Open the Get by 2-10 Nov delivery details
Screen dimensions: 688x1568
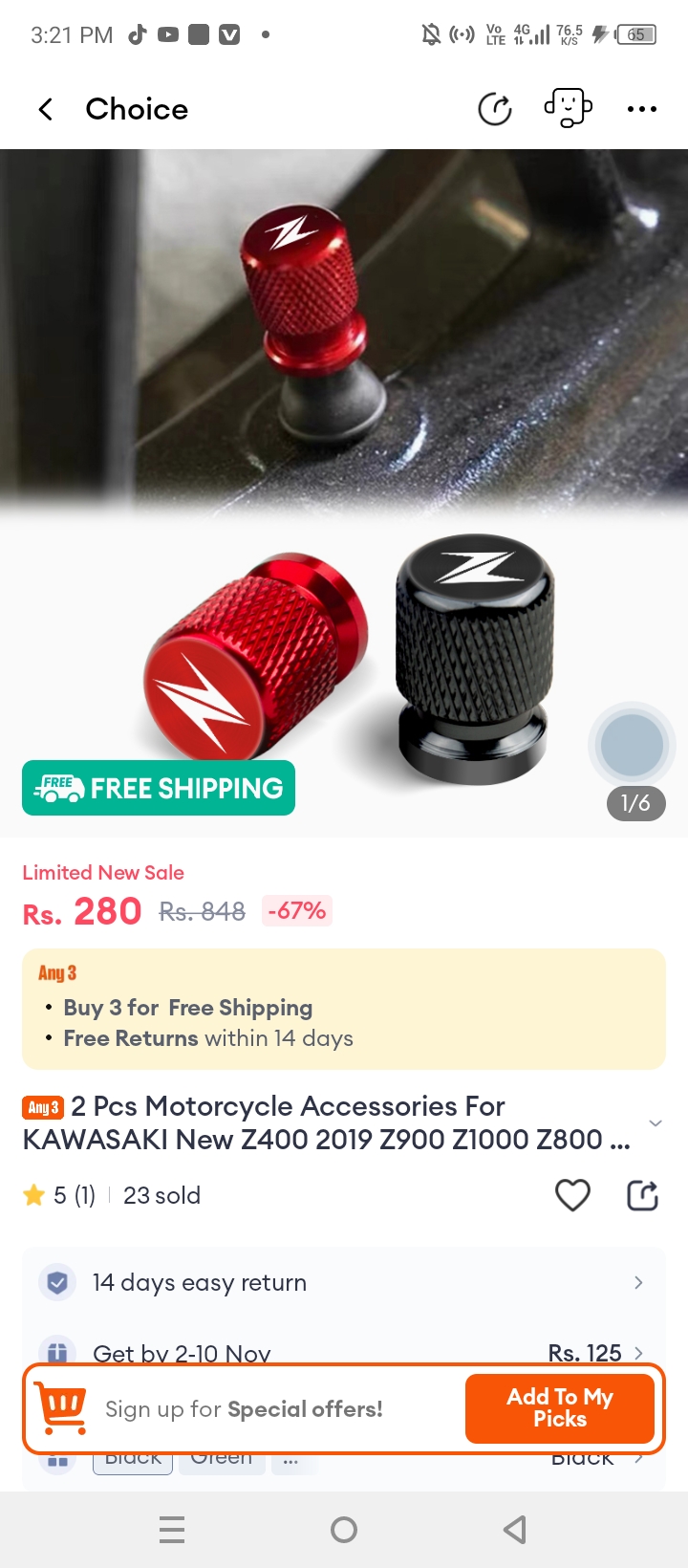tap(344, 1352)
